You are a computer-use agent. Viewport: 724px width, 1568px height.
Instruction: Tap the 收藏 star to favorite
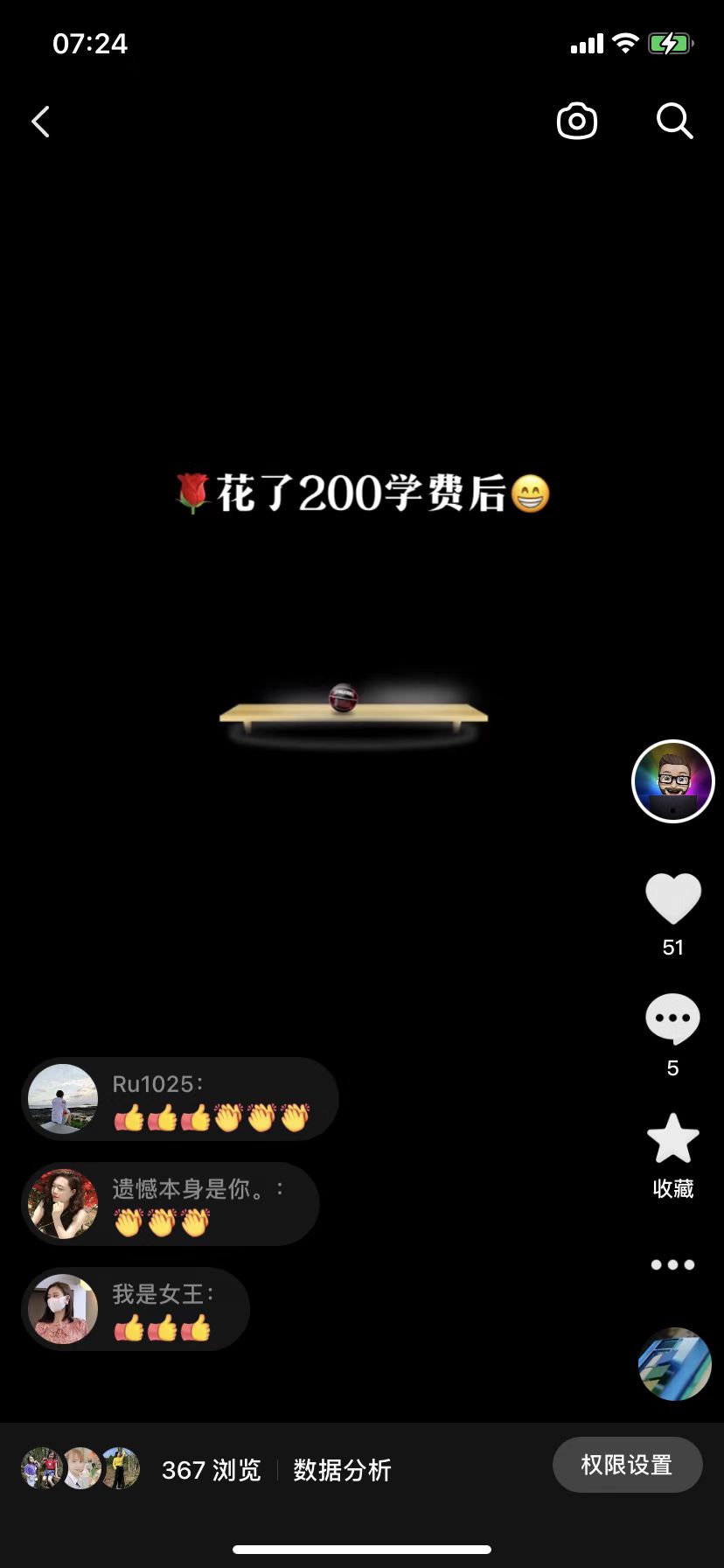(x=672, y=1140)
